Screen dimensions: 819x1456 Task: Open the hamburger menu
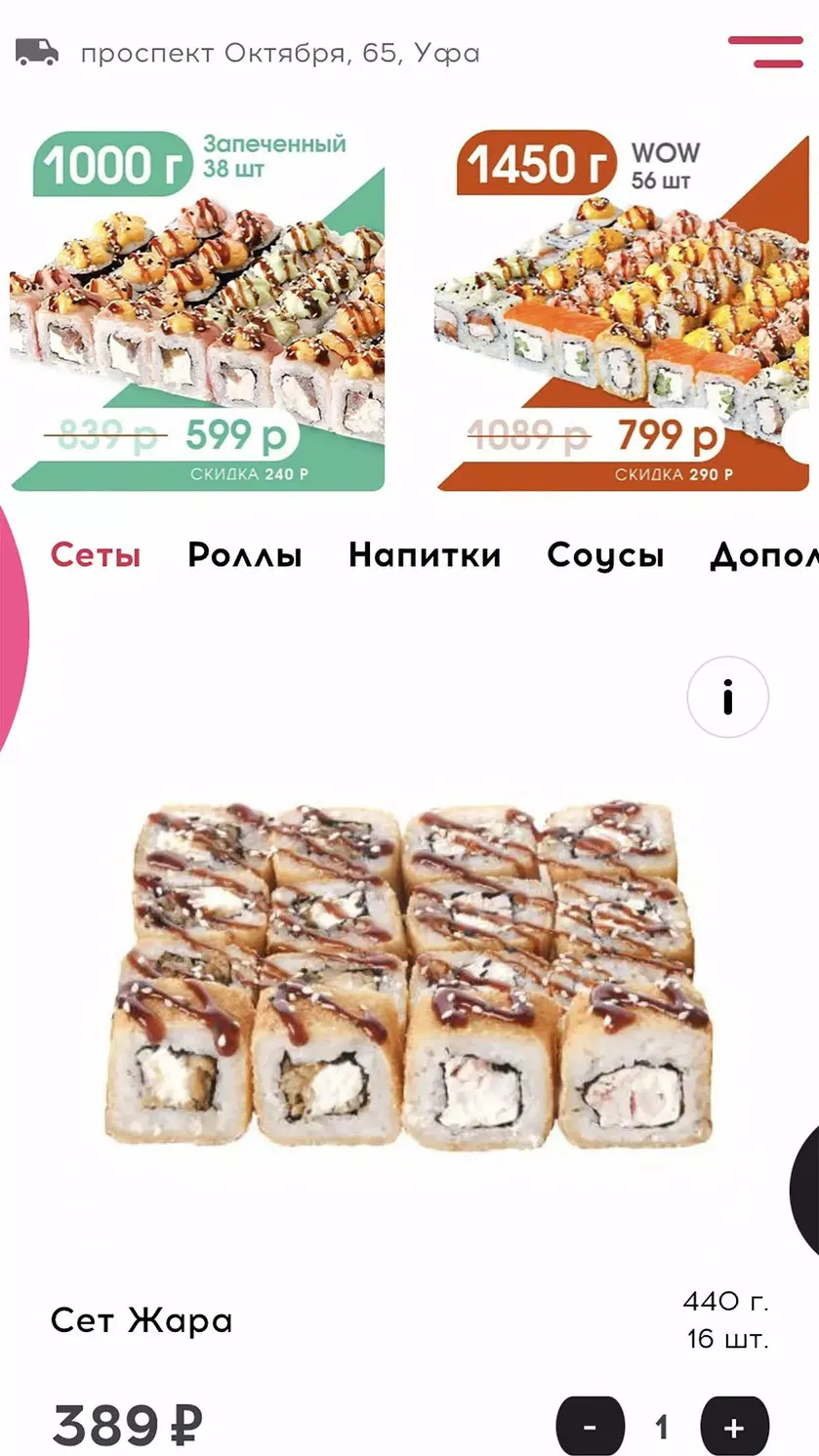(x=765, y=52)
